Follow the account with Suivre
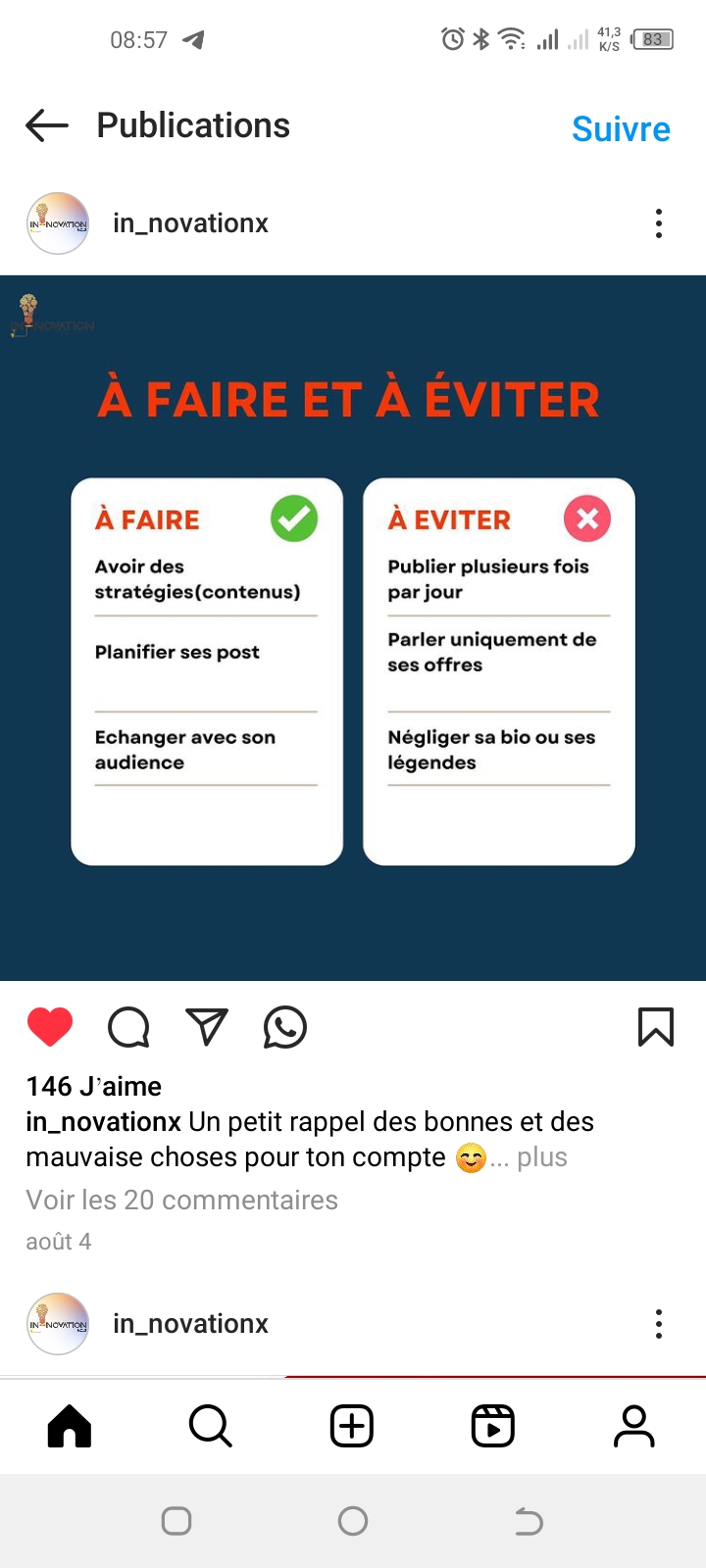This screenshot has height=1568, width=706. (x=621, y=128)
